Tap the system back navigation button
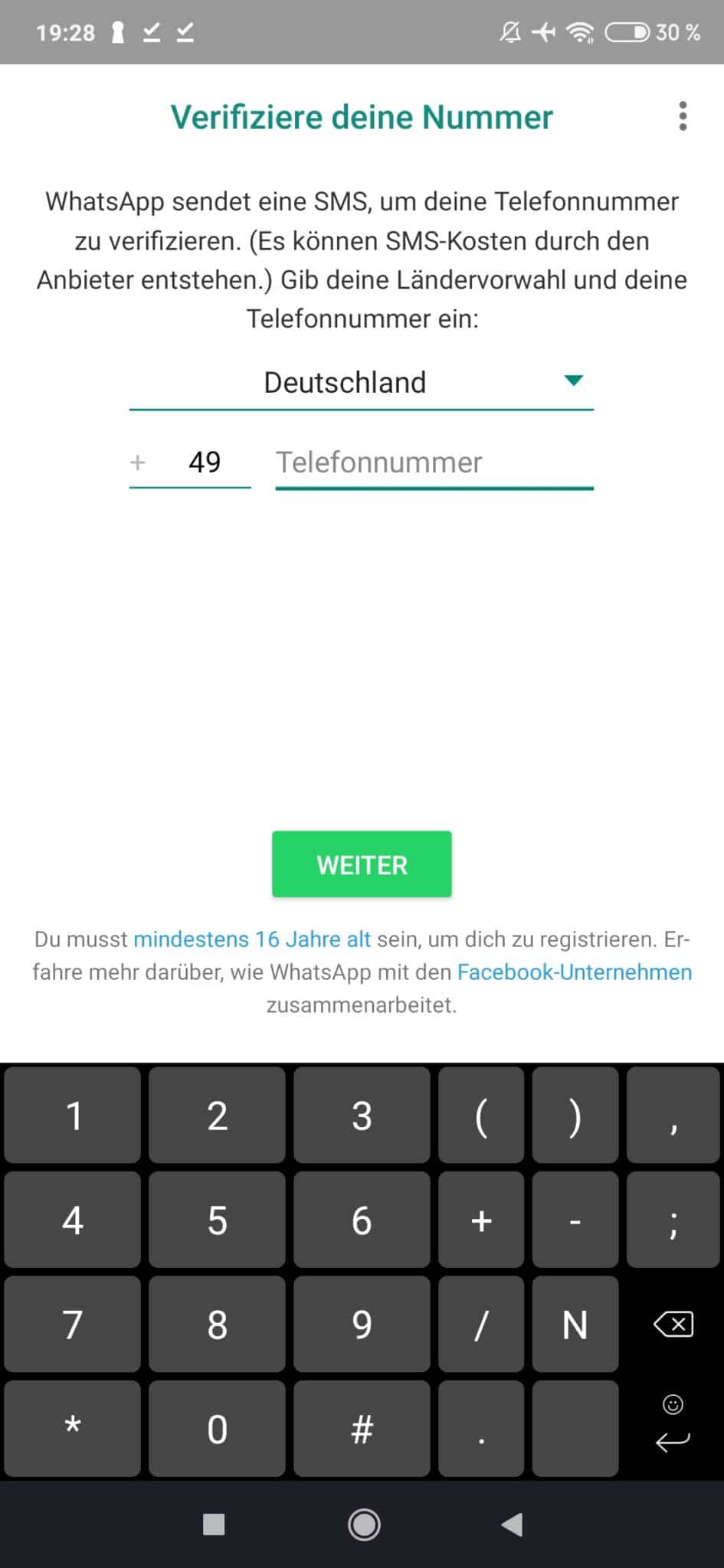This screenshot has height=1568, width=724. coord(512,1524)
